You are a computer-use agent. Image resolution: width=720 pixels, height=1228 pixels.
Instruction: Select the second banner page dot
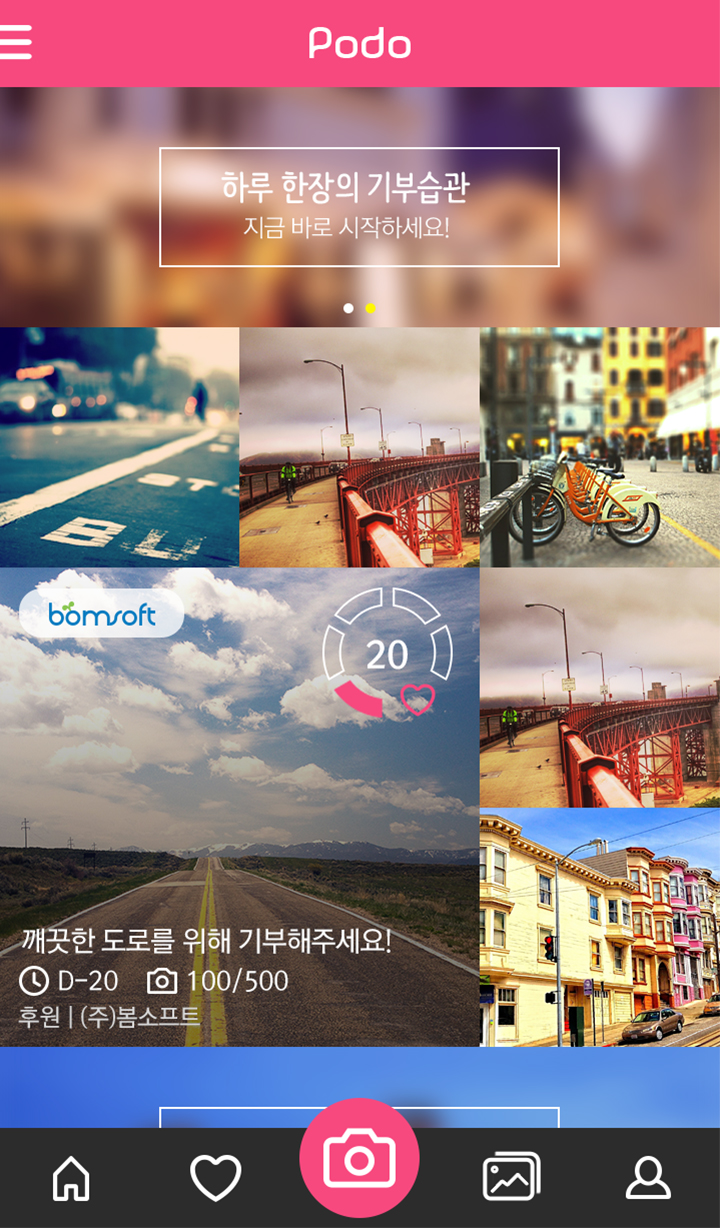(370, 308)
